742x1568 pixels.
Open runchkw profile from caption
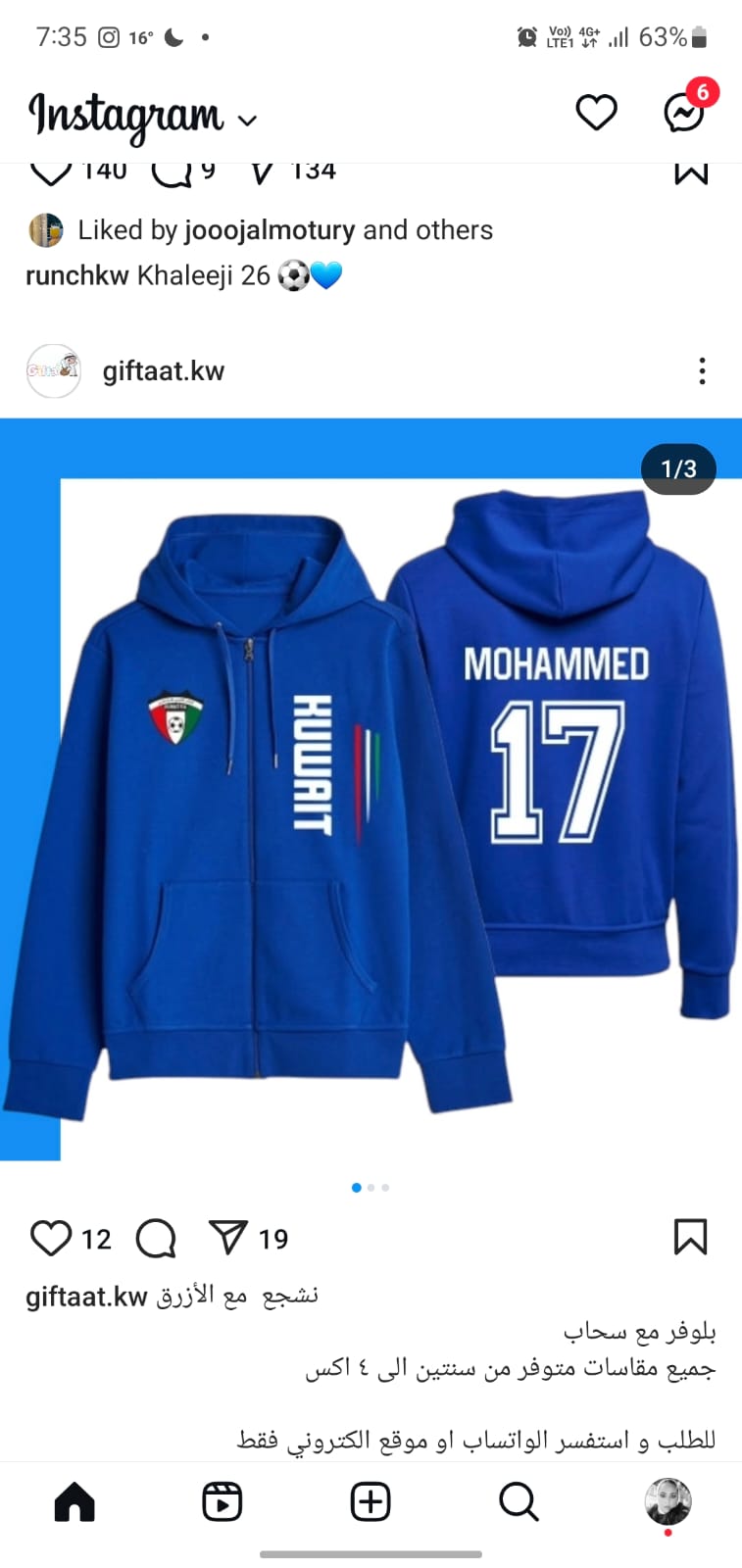click(x=77, y=275)
